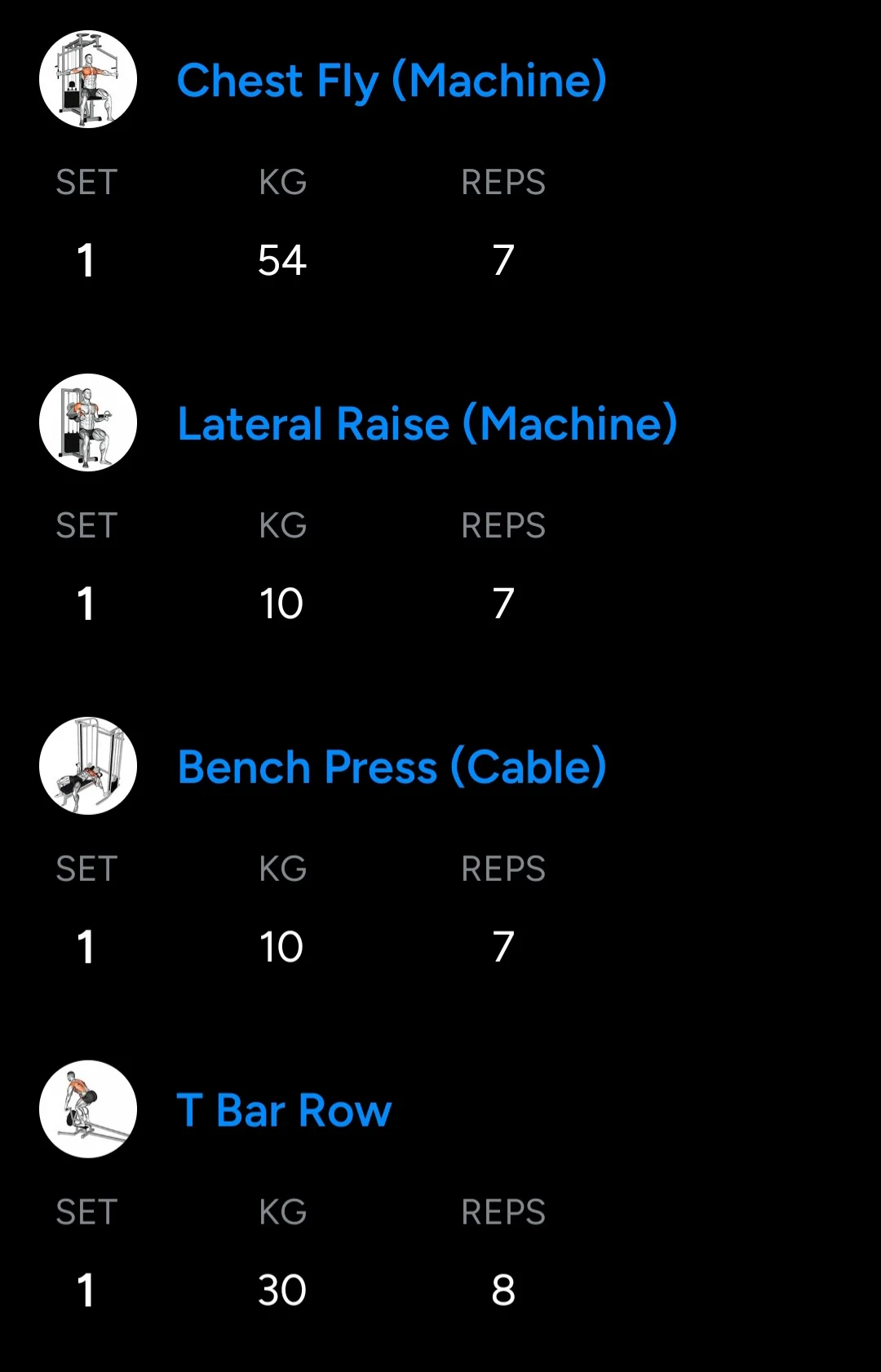Open the Lateral Raise (Machine) exercise
Viewport: 881px width, 1372px height.
point(427,424)
